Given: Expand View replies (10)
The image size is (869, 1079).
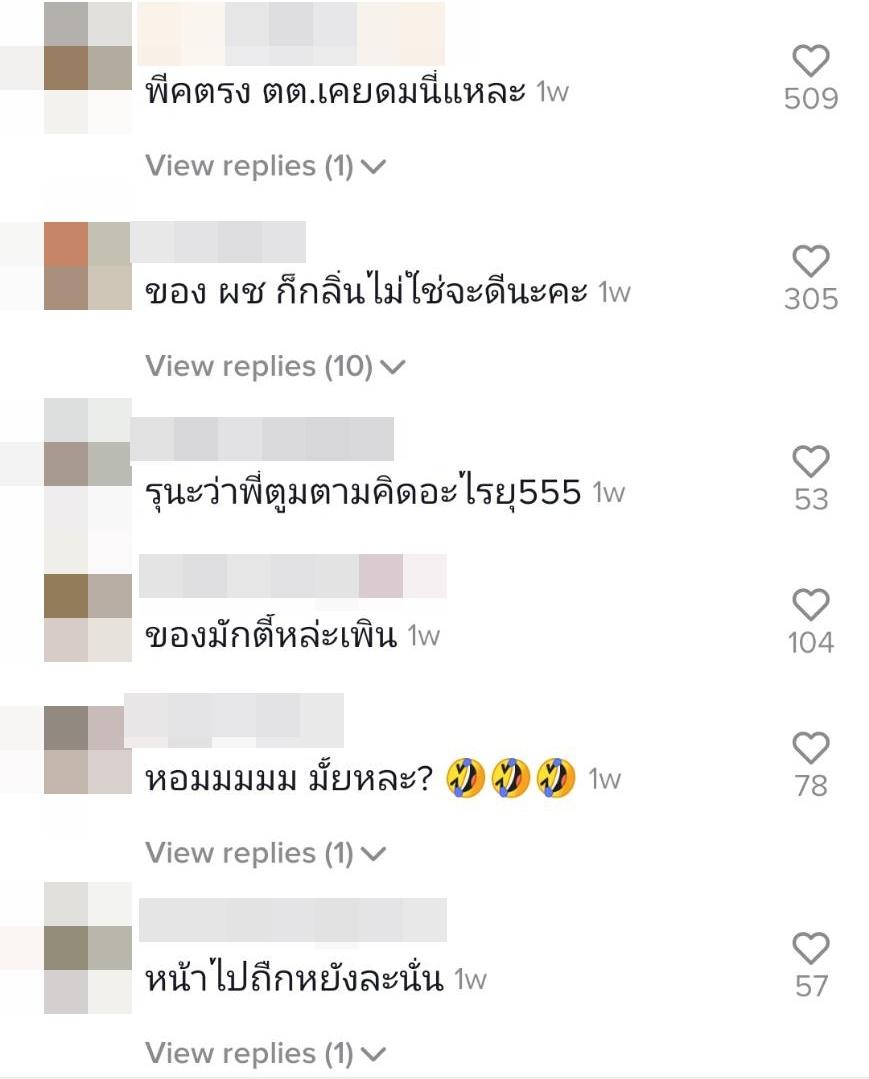Looking at the screenshot, I should point(275,366).
